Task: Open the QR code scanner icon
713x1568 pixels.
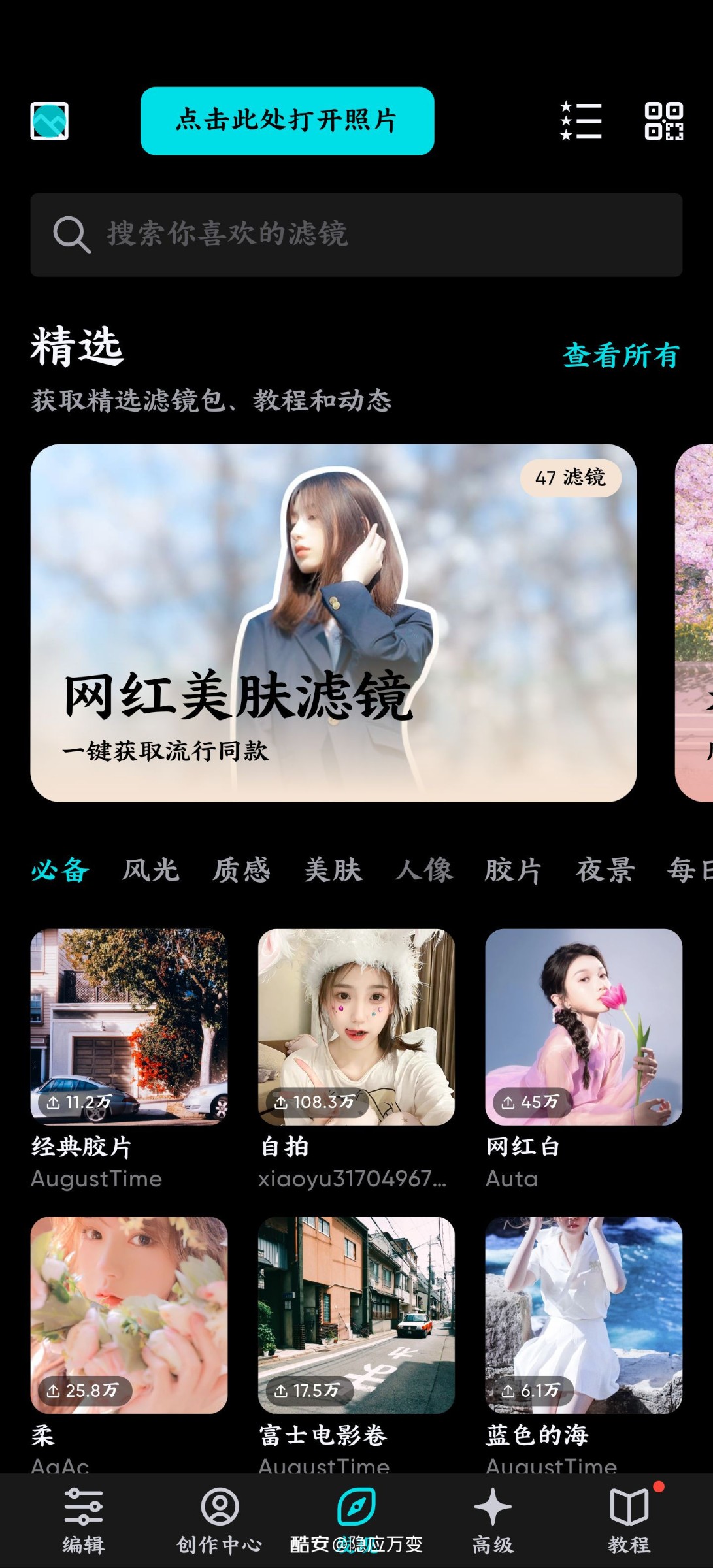Action: click(663, 121)
